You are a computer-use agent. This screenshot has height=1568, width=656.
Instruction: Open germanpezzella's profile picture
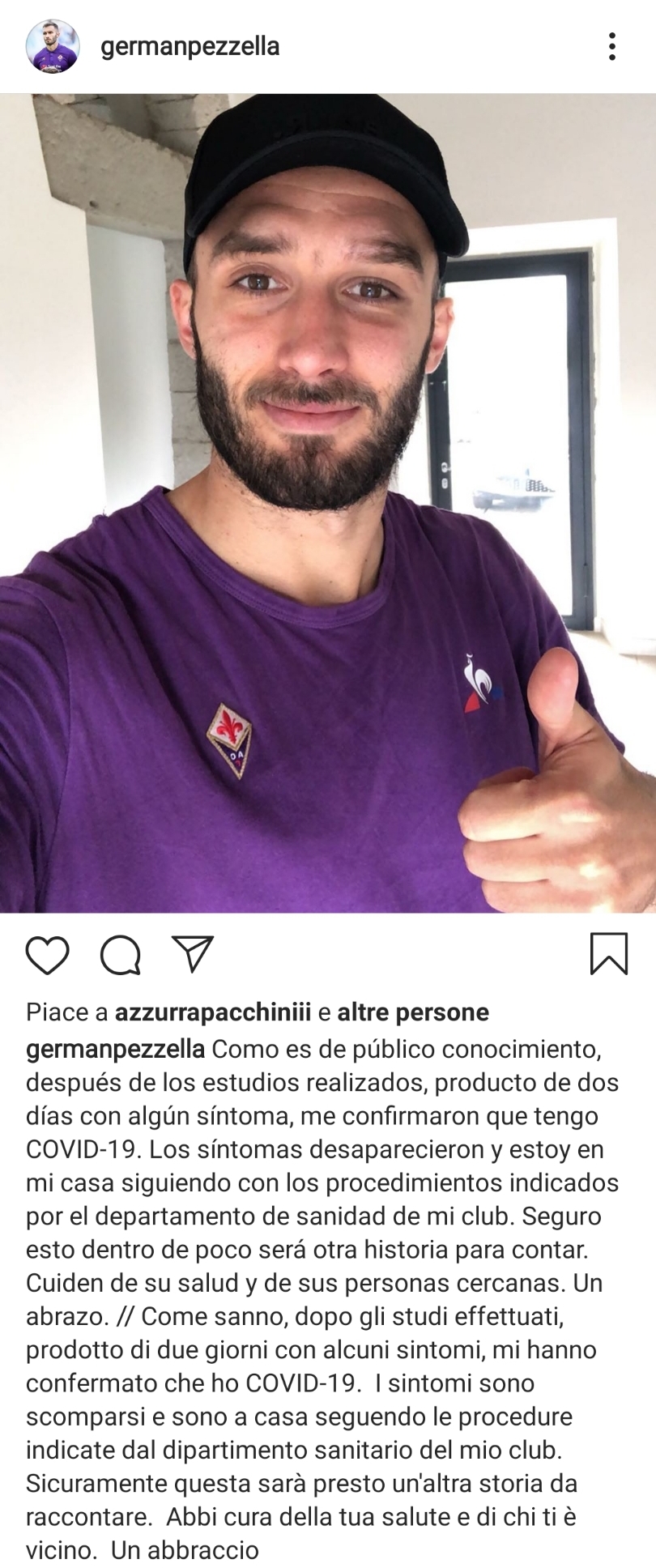coord(53,47)
